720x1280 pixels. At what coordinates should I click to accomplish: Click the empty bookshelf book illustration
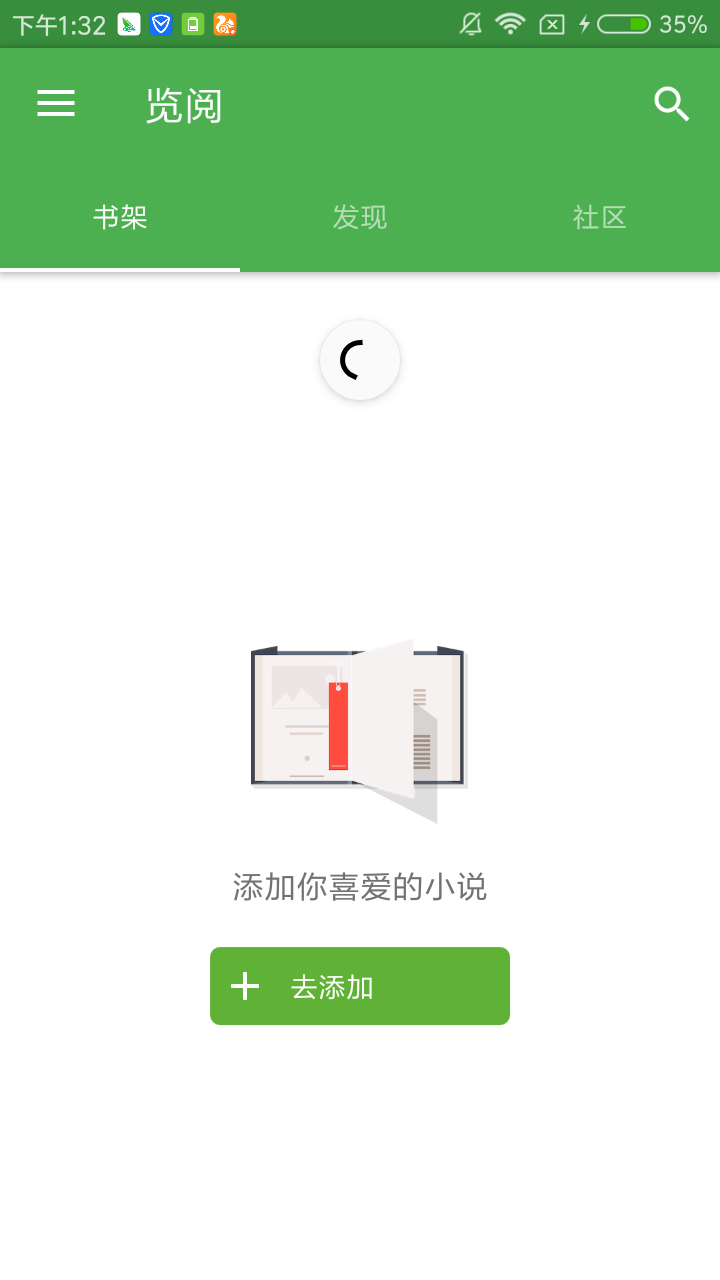click(358, 728)
